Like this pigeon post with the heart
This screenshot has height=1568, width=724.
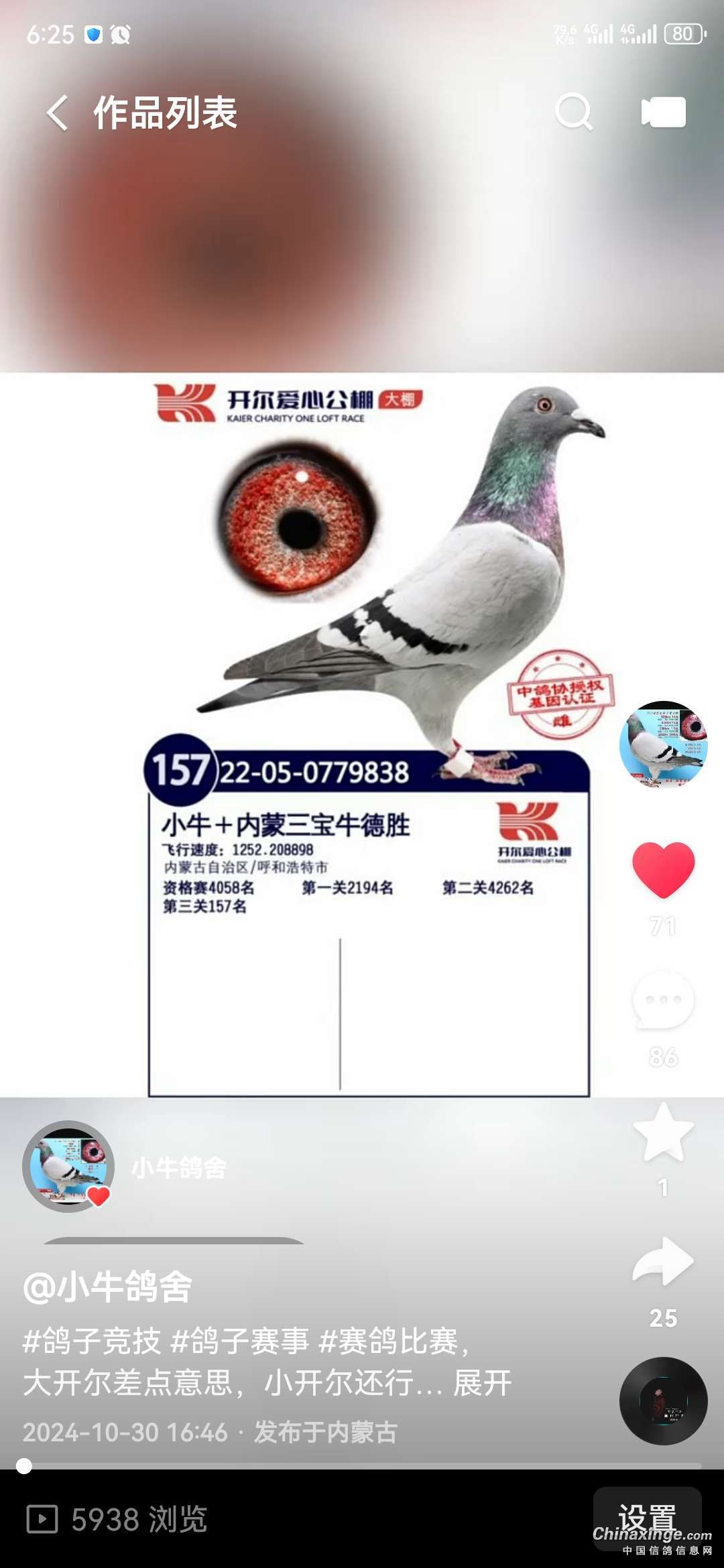pos(663,870)
